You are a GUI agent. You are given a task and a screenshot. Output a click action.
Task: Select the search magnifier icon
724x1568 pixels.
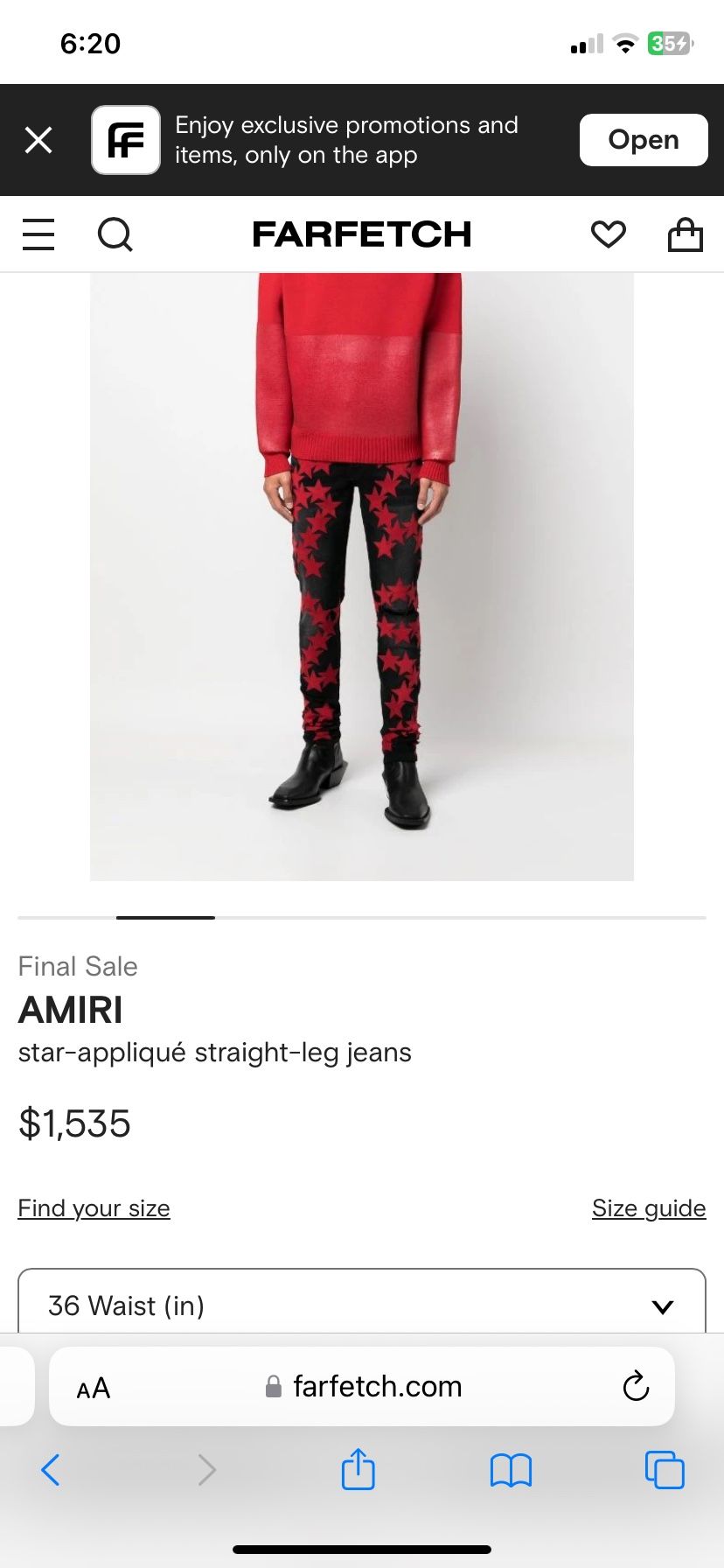[x=115, y=234]
